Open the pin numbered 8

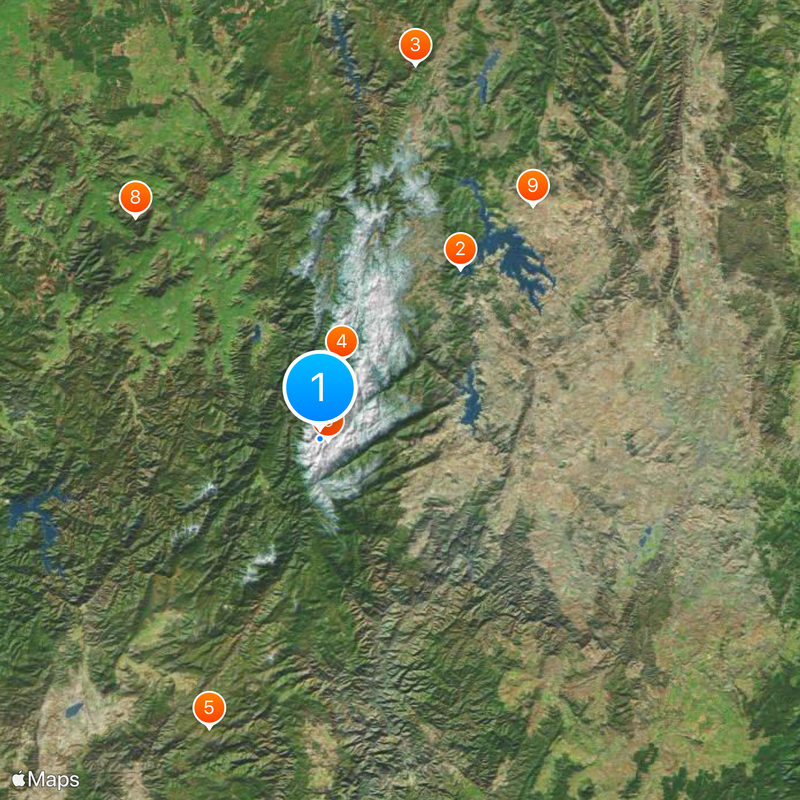tap(135, 197)
